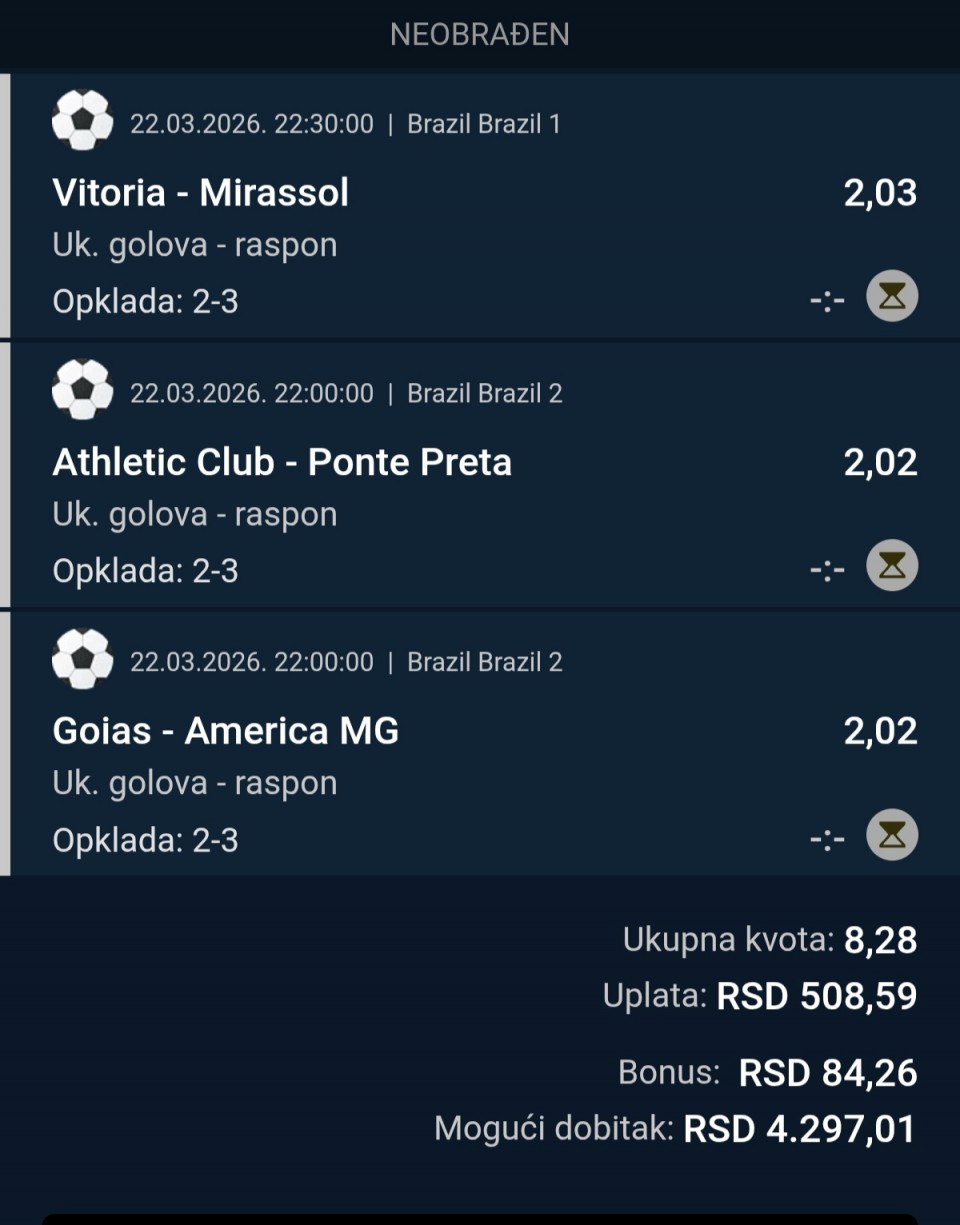
Task: Open the Goias - America MG match row
Action: [x=225, y=731]
